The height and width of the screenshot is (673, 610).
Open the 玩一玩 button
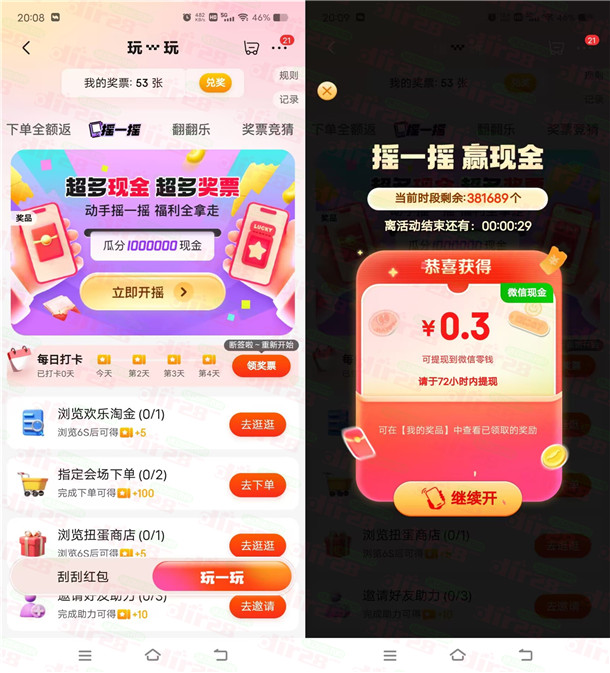coord(221,577)
